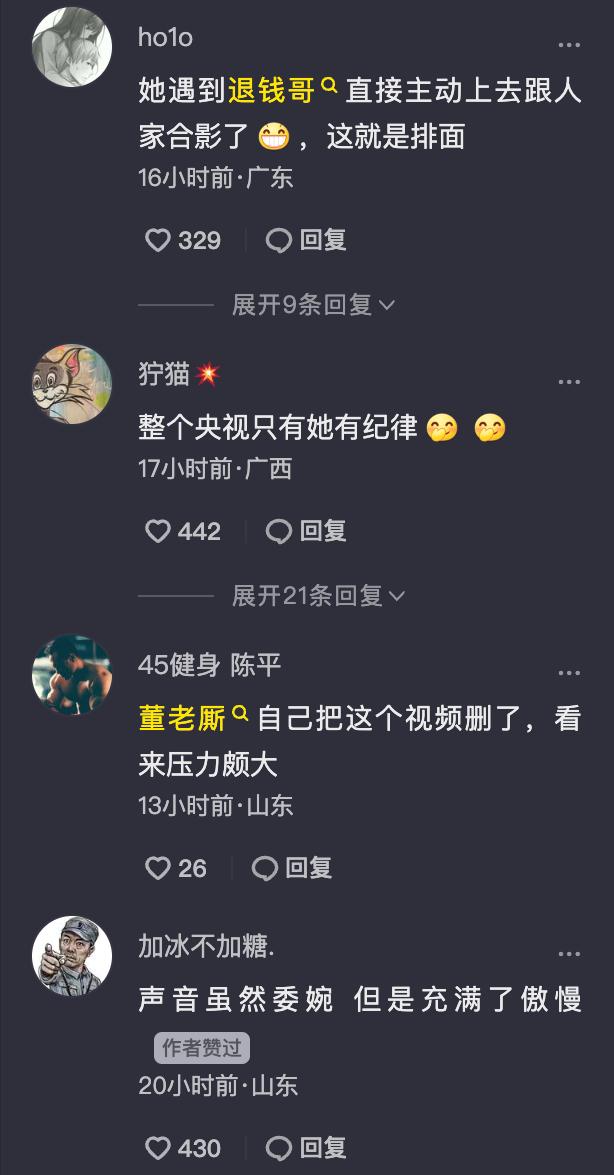Like 45健身 陈平's comment

click(x=175, y=869)
